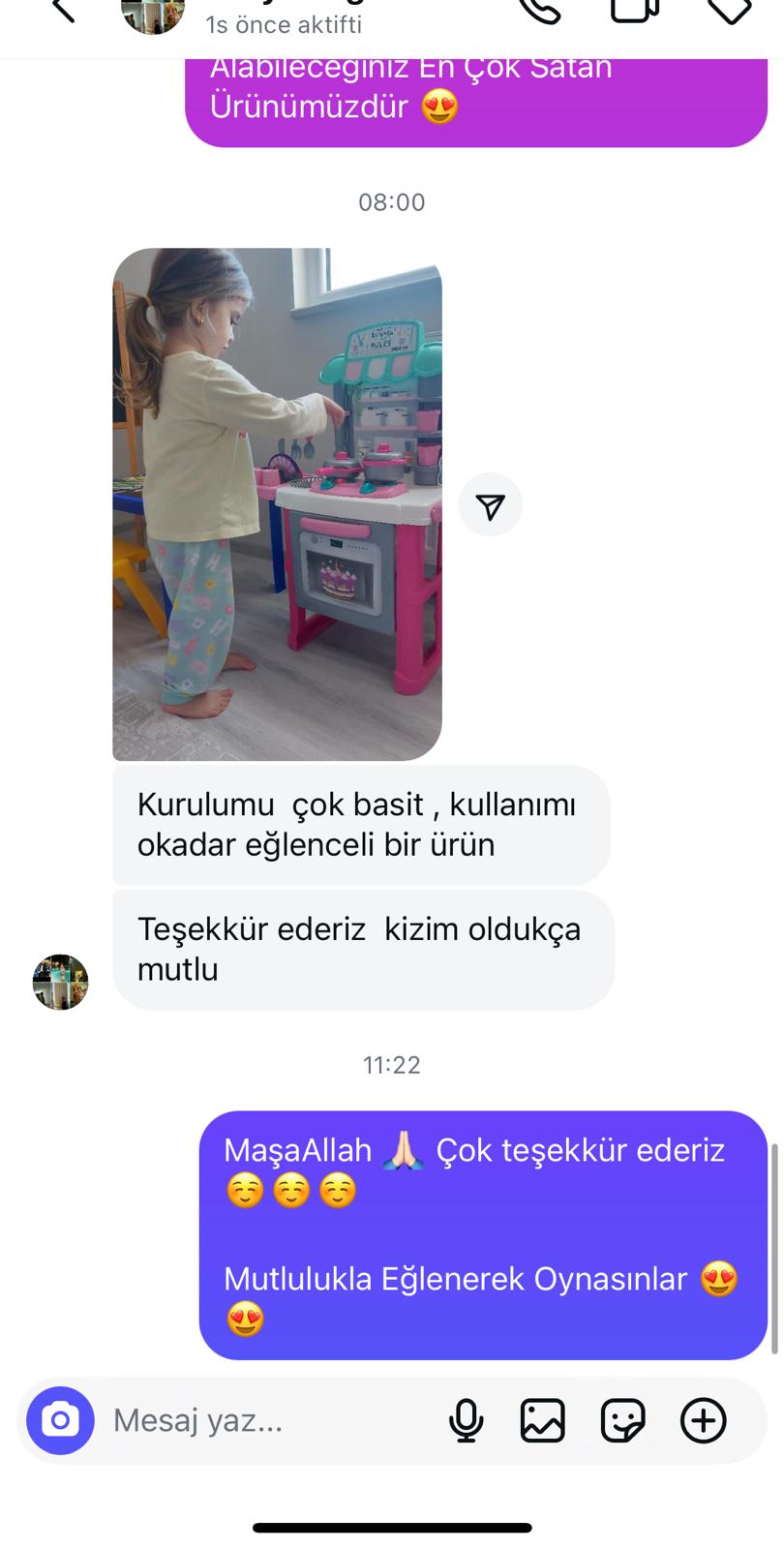The width and height of the screenshot is (784, 1549).
Task: Record a voice message with the microphone
Action: [466, 1420]
